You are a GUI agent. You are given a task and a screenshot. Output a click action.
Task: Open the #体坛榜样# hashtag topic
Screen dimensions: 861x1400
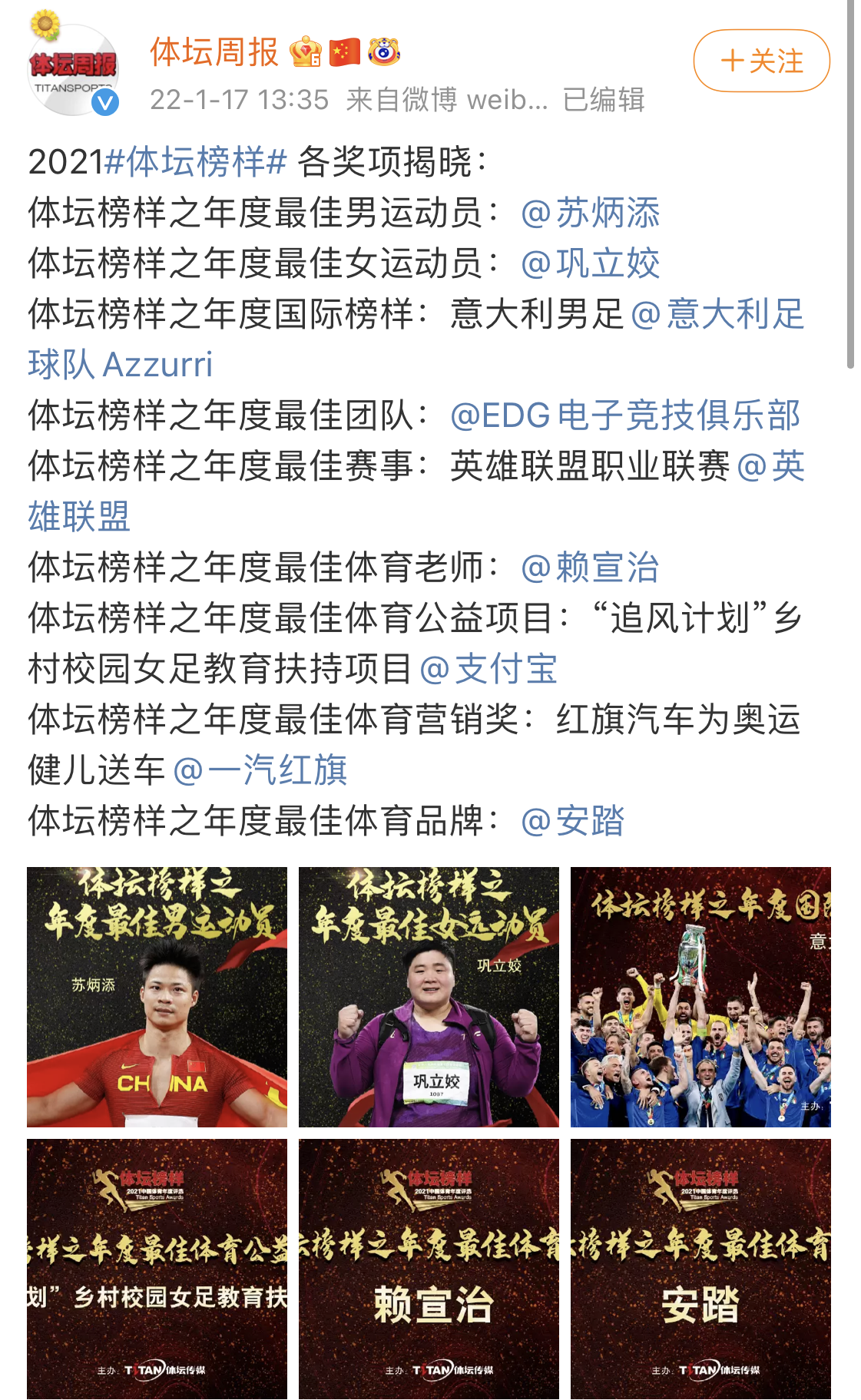pos(196,162)
